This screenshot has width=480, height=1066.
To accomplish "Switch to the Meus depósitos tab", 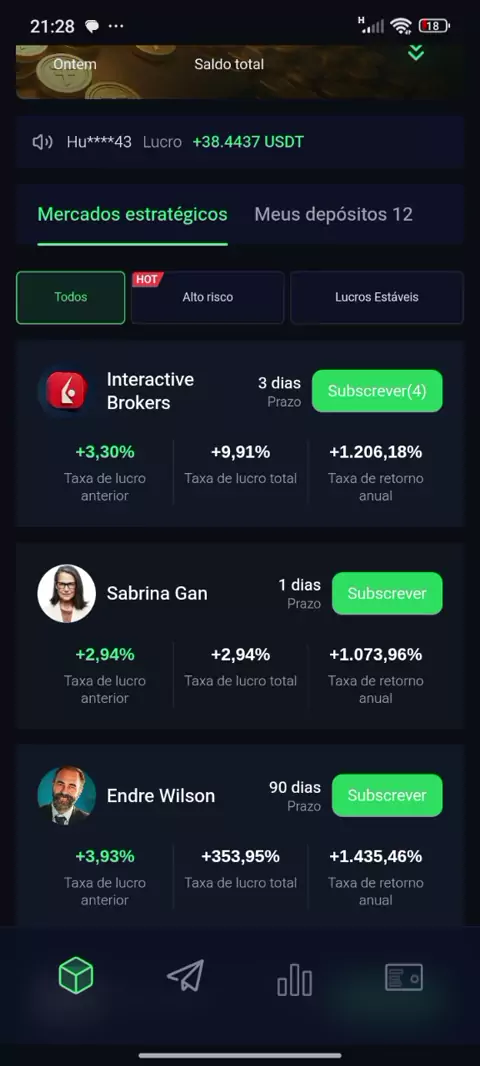I will coord(333,215).
